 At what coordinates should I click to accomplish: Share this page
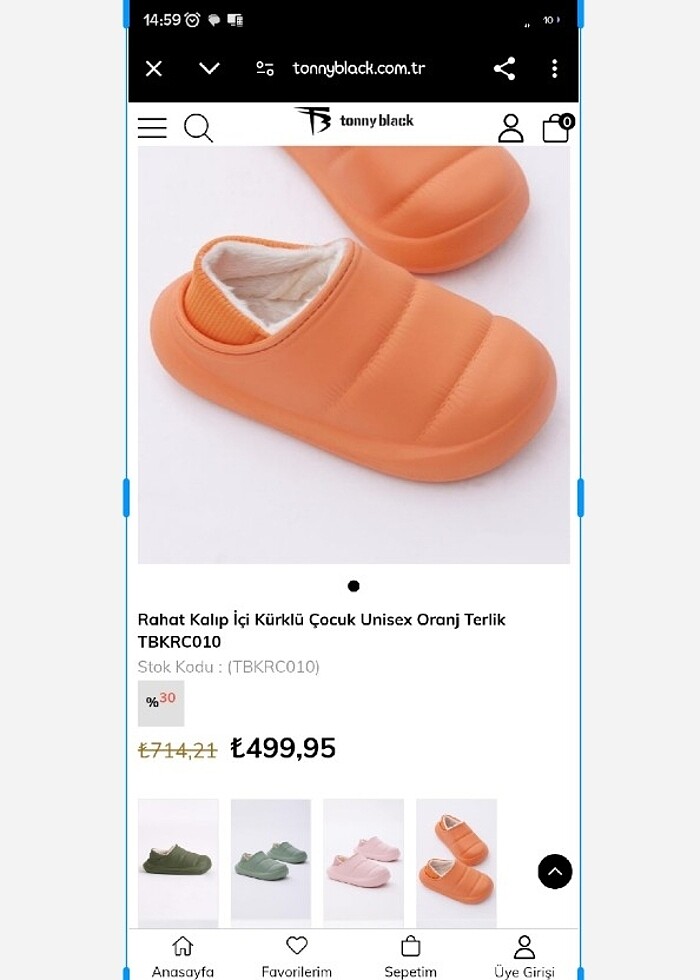pyautogui.click(x=504, y=68)
